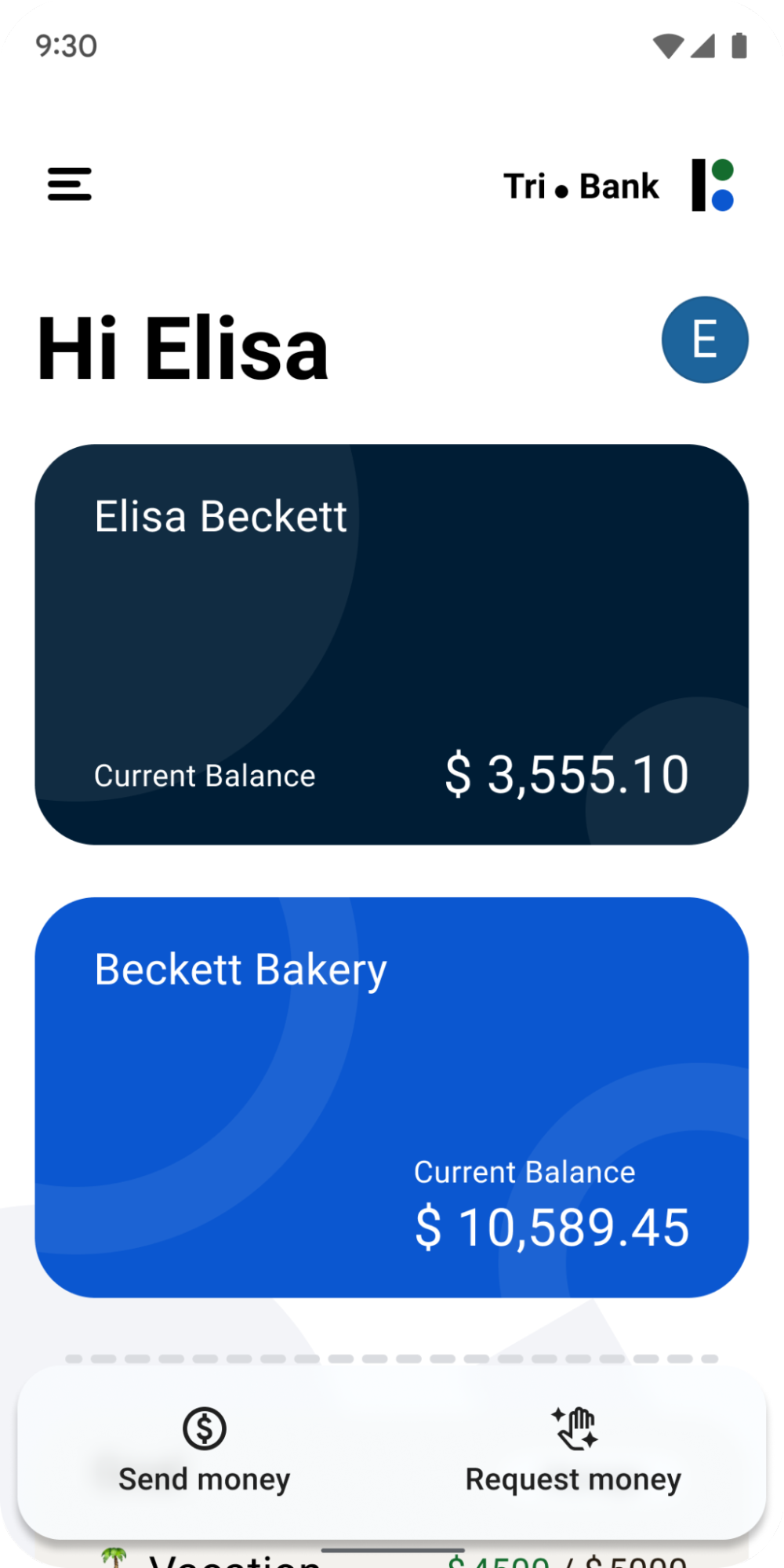Click the Send money label
This screenshot has width=784, height=1568.
click(x=204, y=1478)
